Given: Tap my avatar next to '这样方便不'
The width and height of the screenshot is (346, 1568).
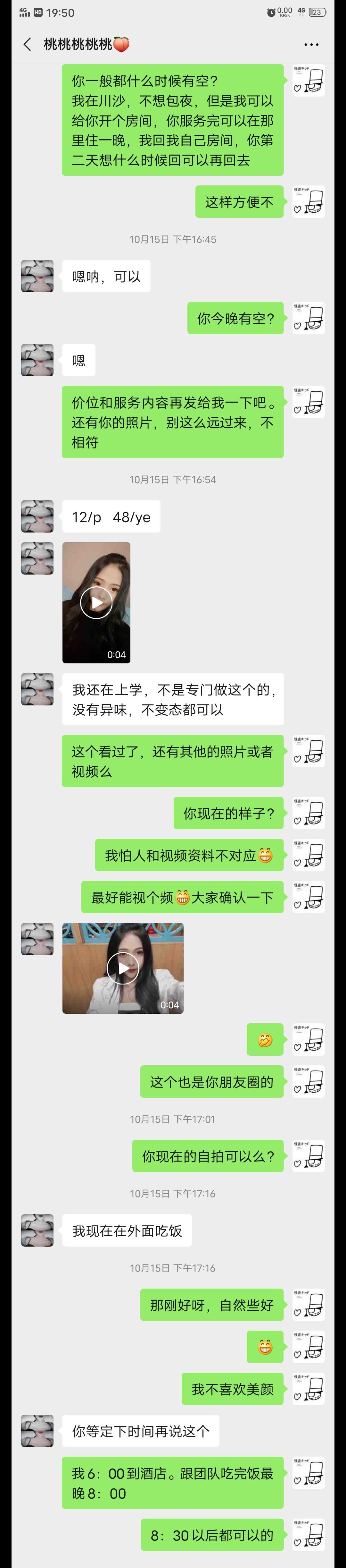Looking at the screenshot, I should pos(308,201).
